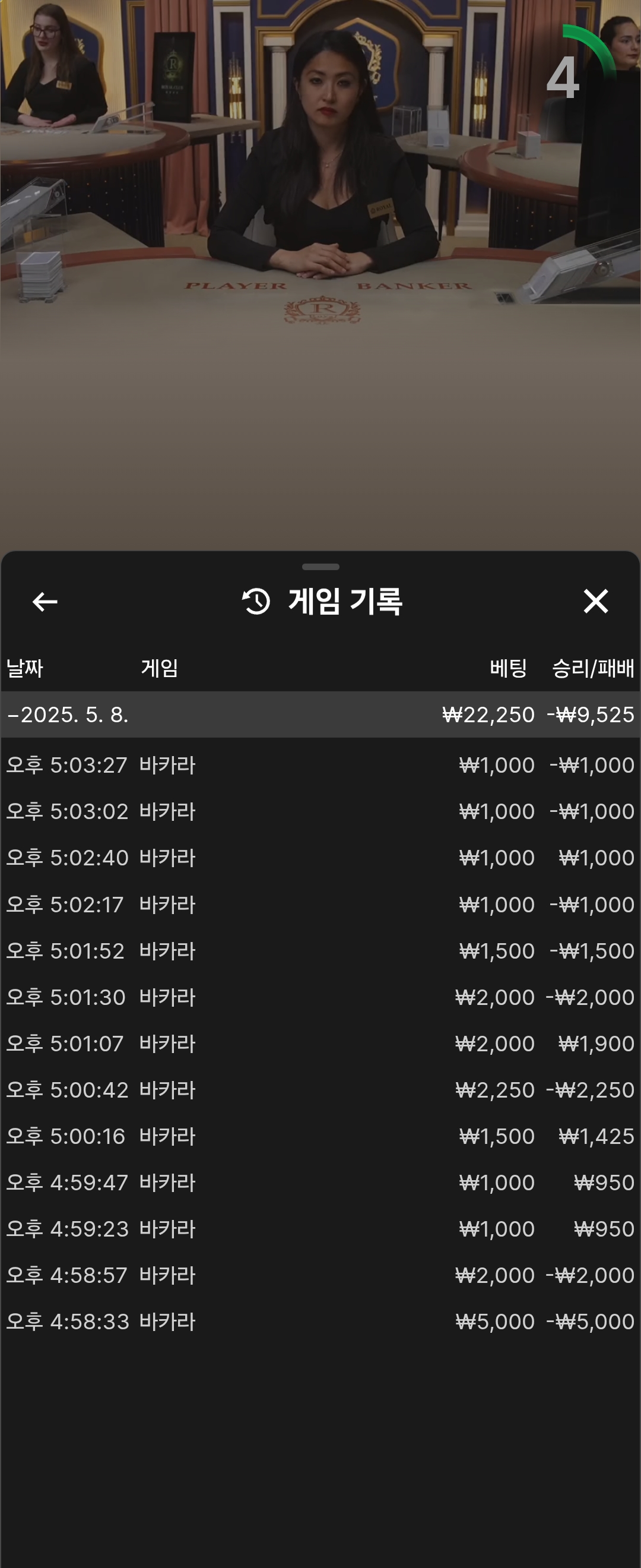
Task: Close the 게임 기록 panel
Action: [x=595, y=602]
